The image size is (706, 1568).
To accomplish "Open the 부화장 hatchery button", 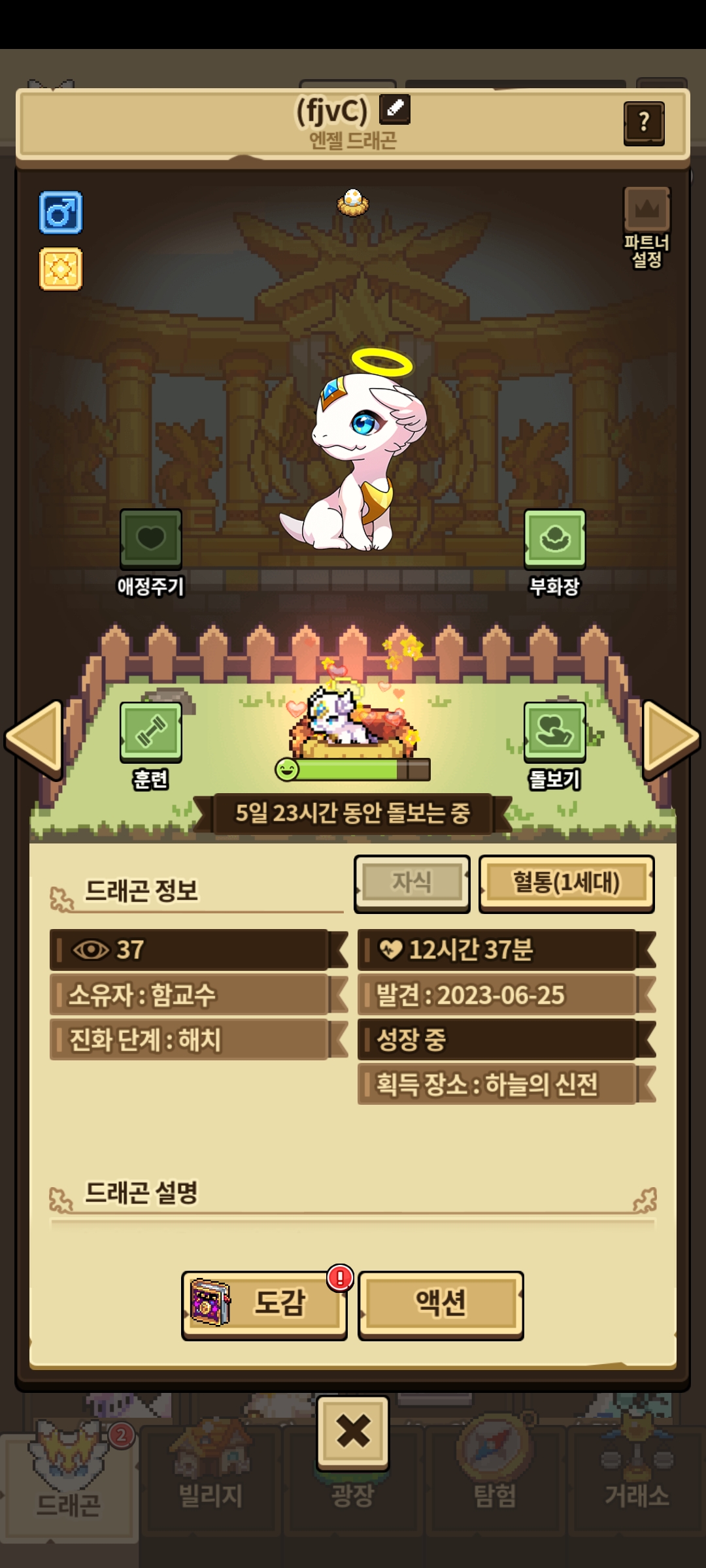I will click(554, 538).
